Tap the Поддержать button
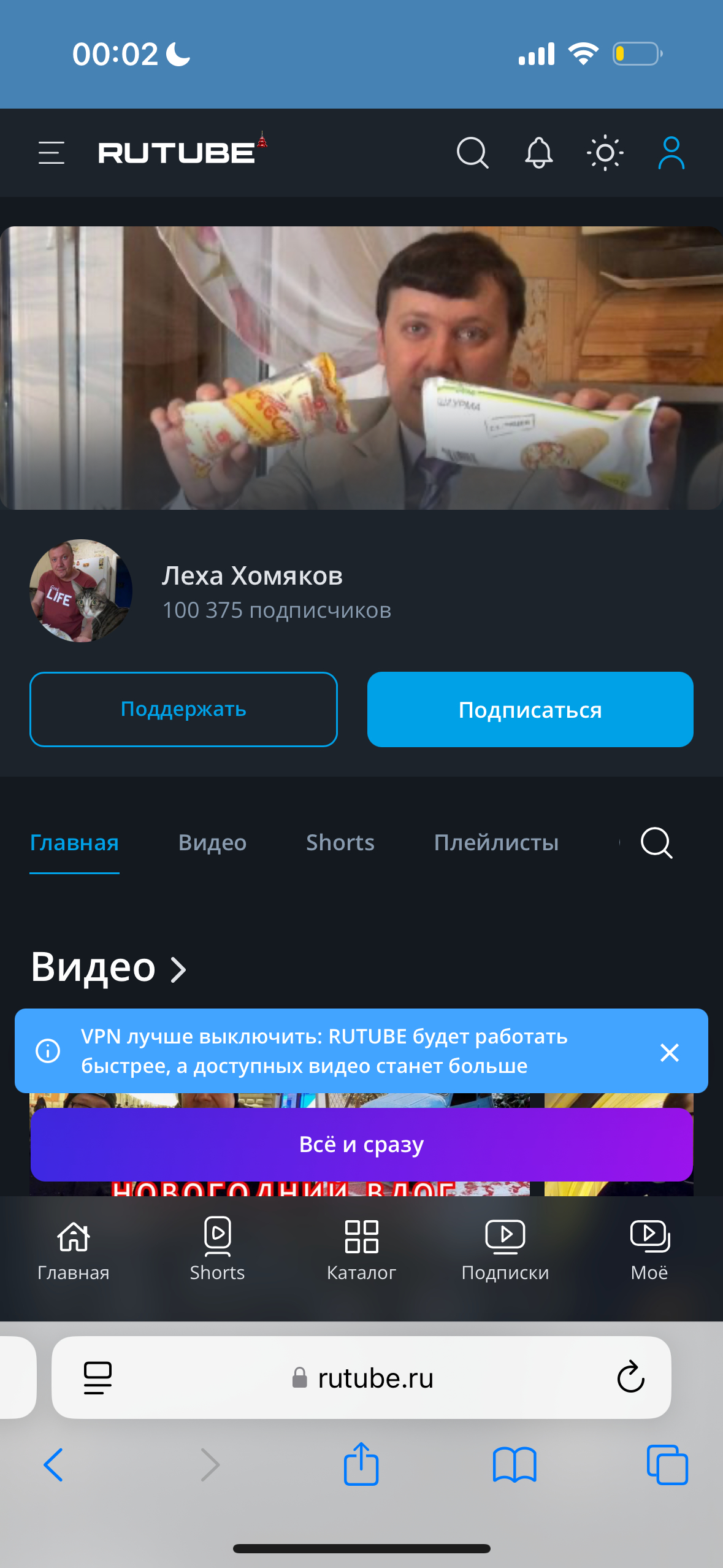This screenshot has height=1568, width=723. coord(183,709)
